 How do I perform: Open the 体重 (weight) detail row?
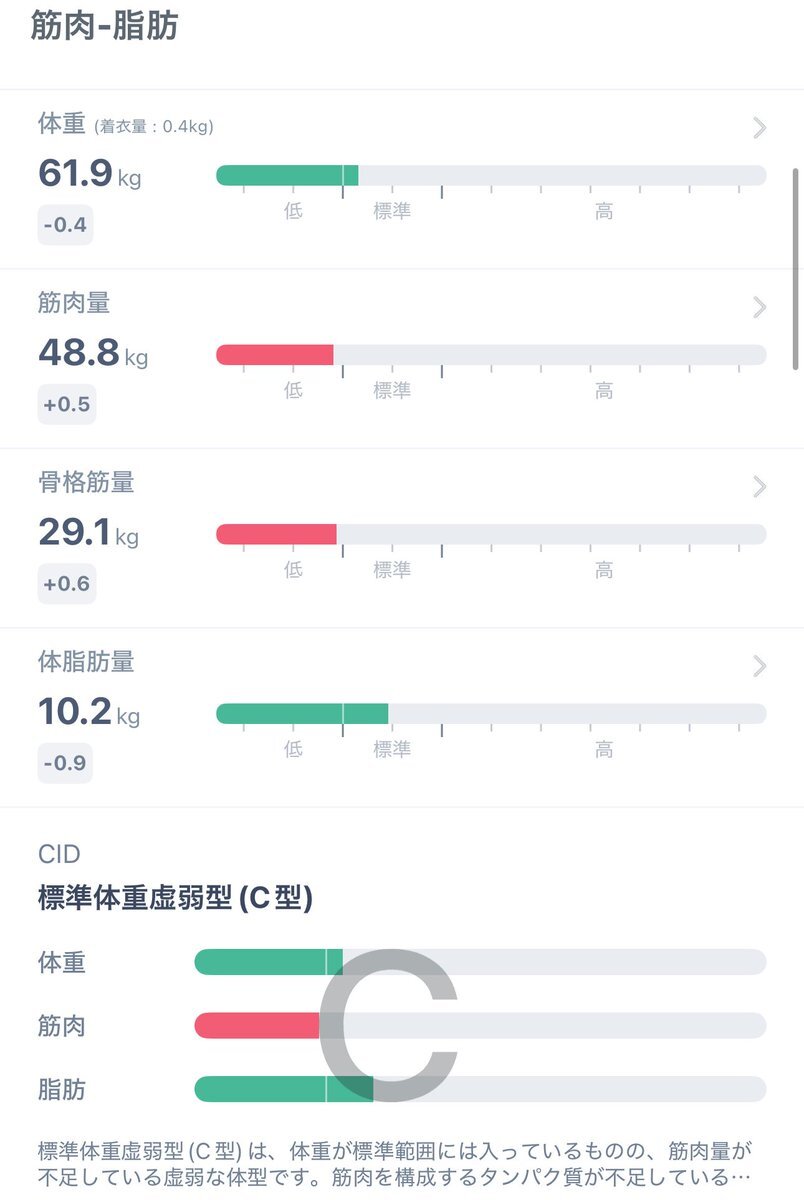click(x=759, y=127)
